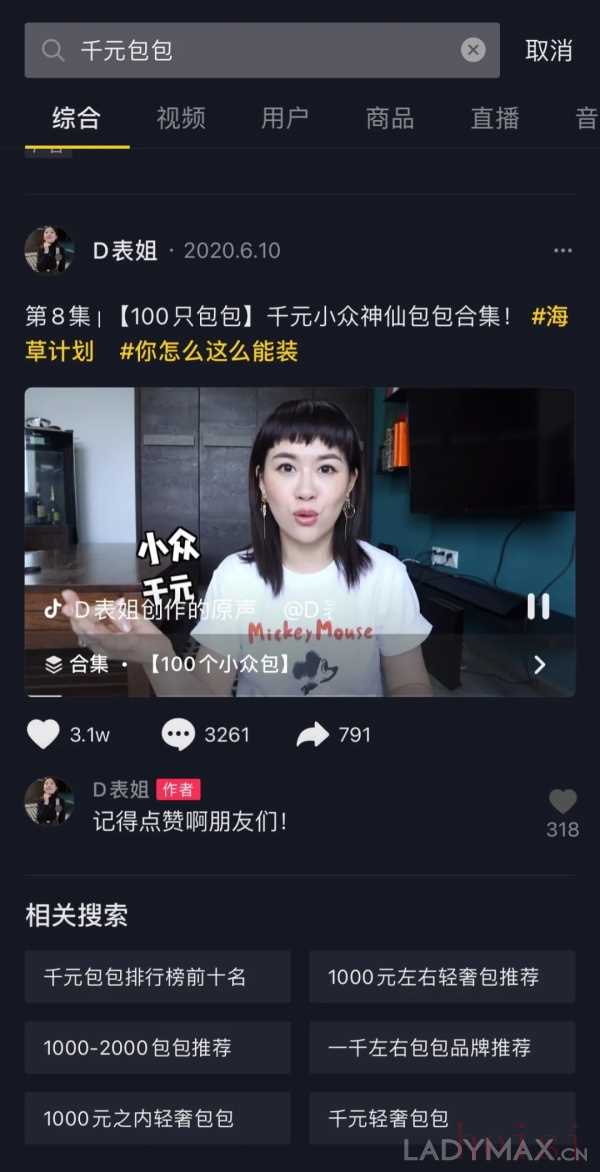Image resolution: width=600 pixels, height=1172 pixels.
Task: Open D表姐's profile avatar on the post
Action: (49, 250)
